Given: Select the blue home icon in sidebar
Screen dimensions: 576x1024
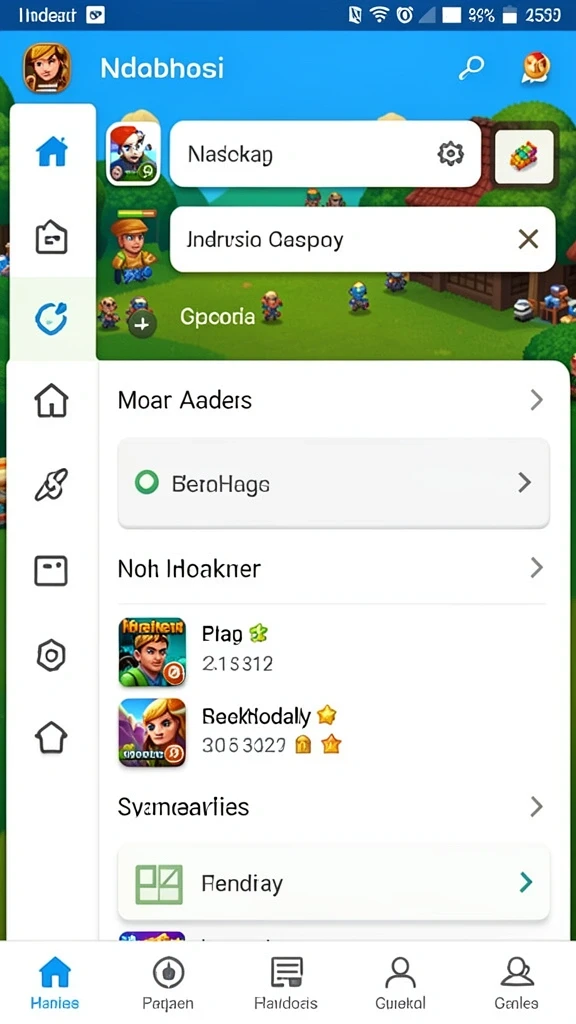Looking at the screenshot, I should tap(52, 152).
